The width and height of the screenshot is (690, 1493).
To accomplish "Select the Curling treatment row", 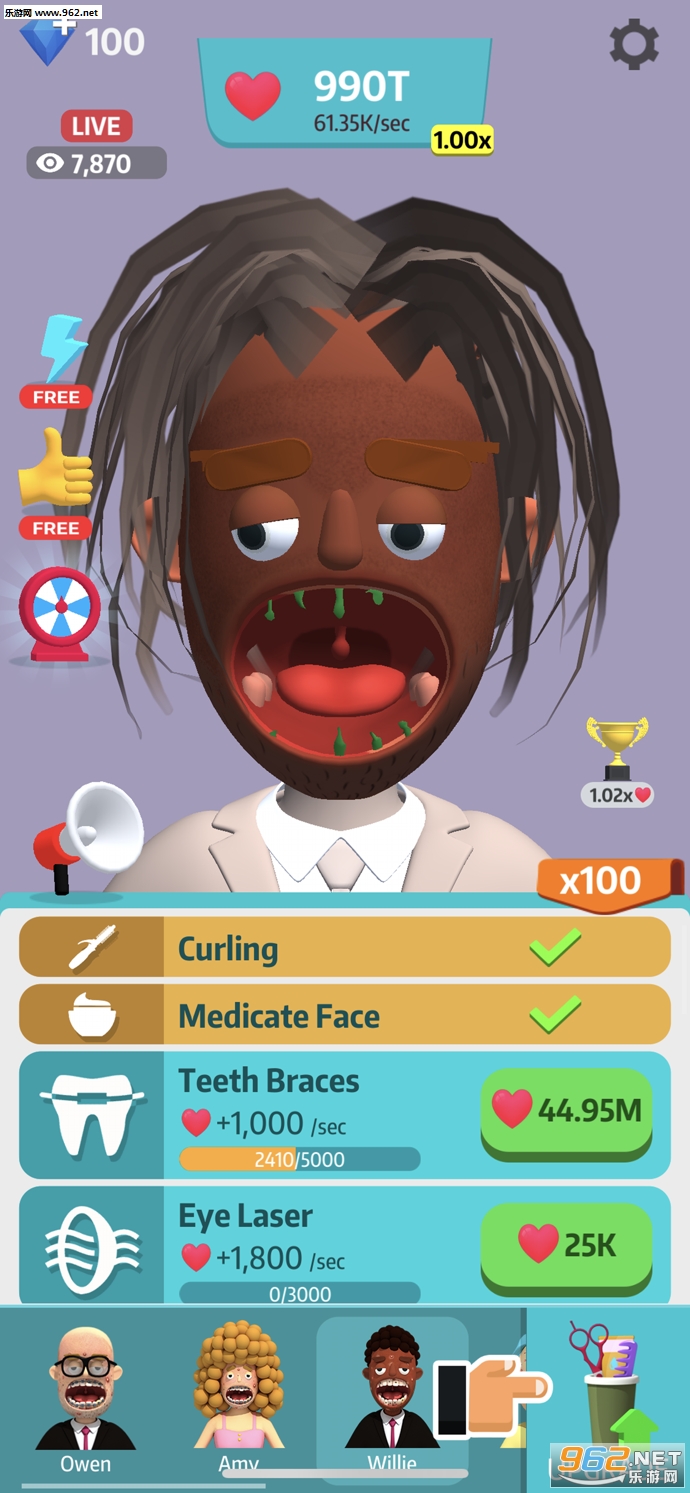I will click(345, 947).
